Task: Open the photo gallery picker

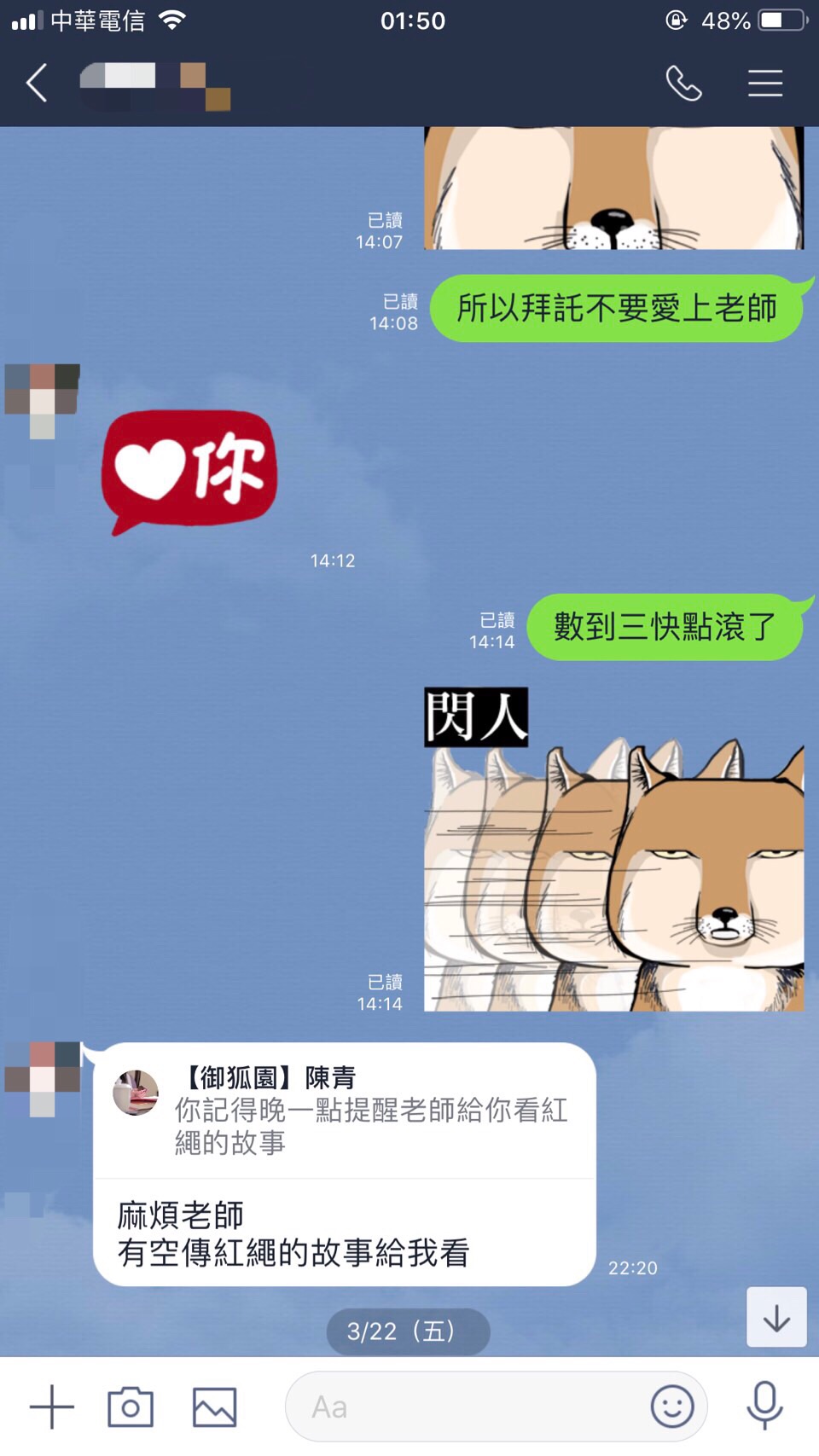Action: pyautogui.click(x=214, y=1407)
